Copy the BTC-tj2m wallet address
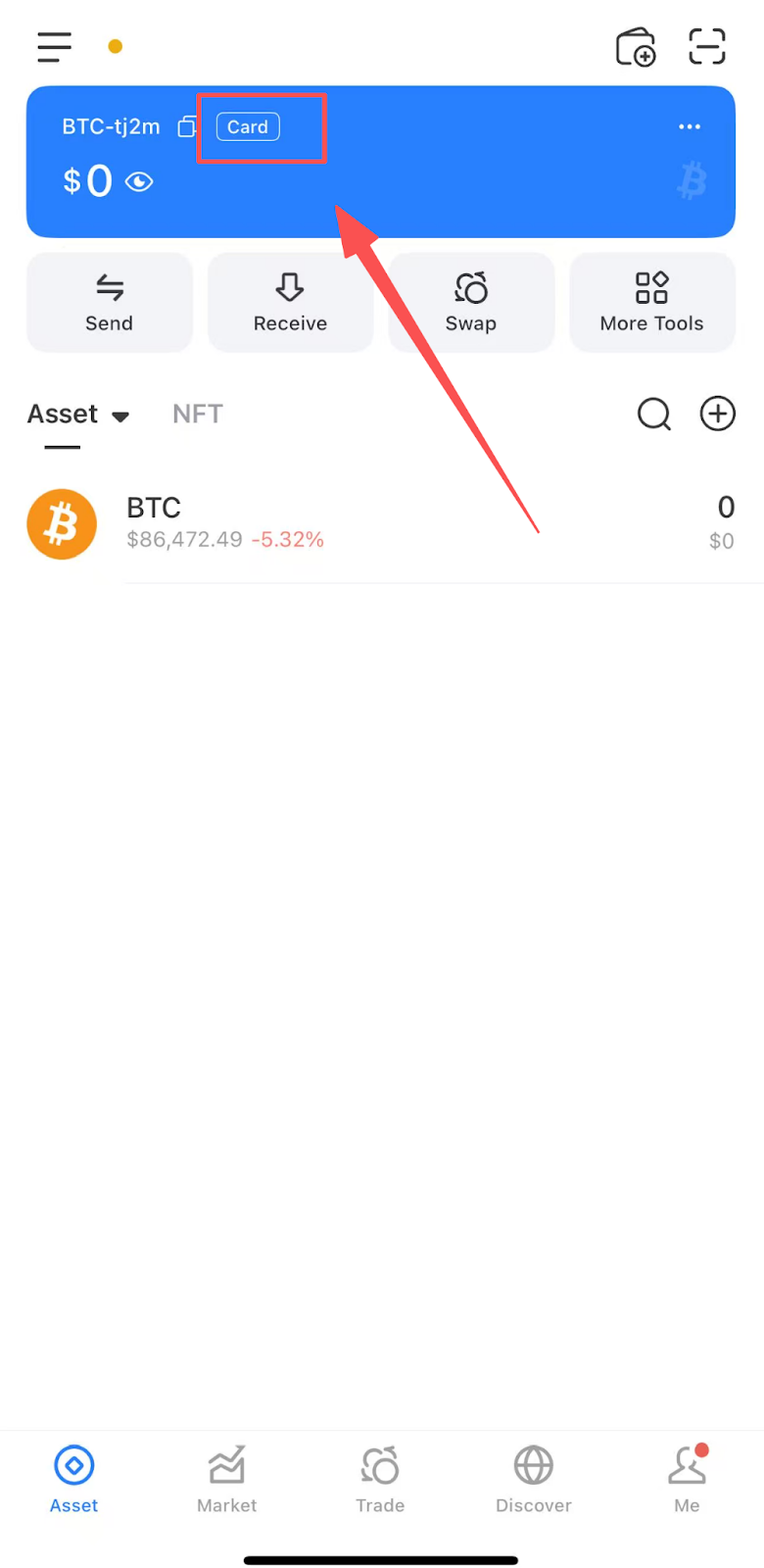The height and width of the screenshot is (1568, 764). pyautogui.click(x=187, y=126)
